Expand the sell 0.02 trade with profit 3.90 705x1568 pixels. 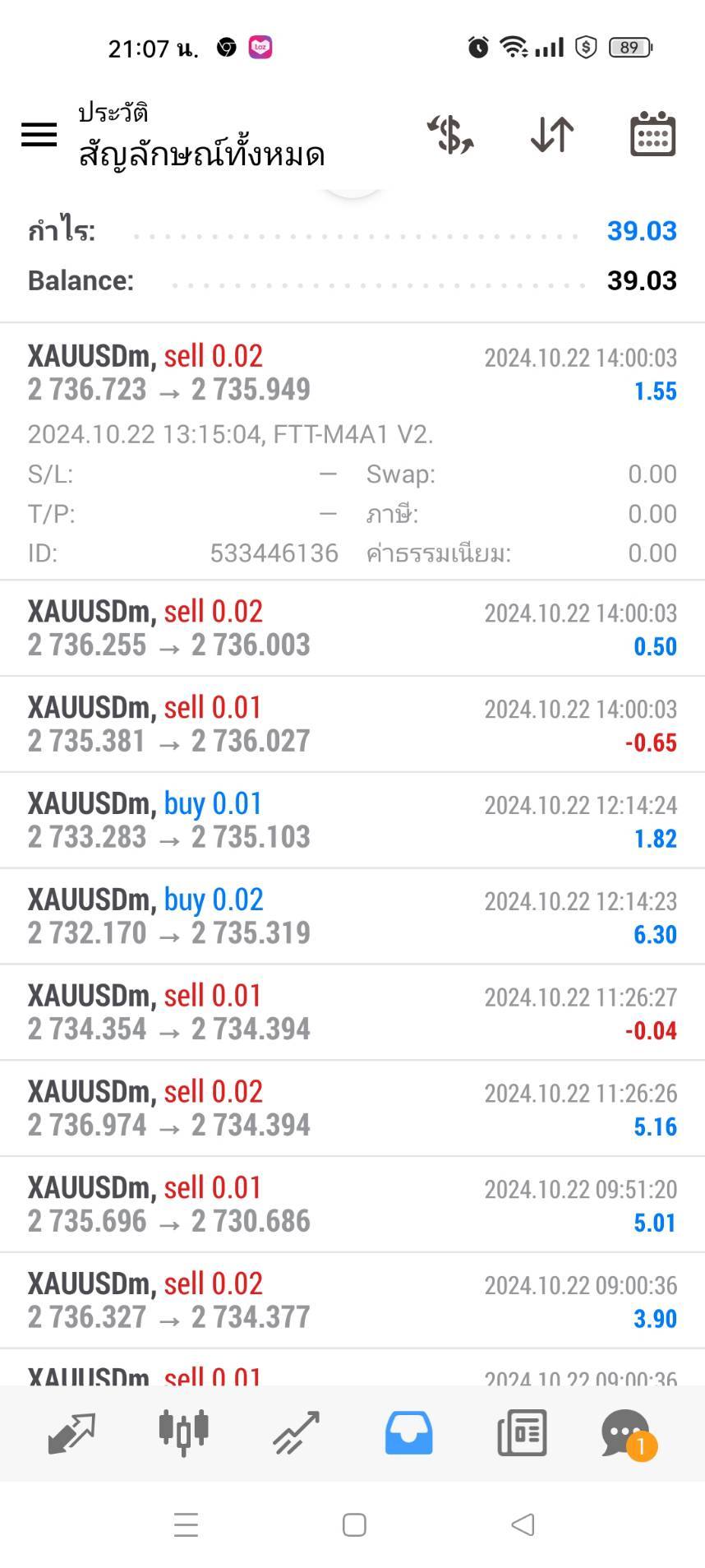coord(352,1302)
